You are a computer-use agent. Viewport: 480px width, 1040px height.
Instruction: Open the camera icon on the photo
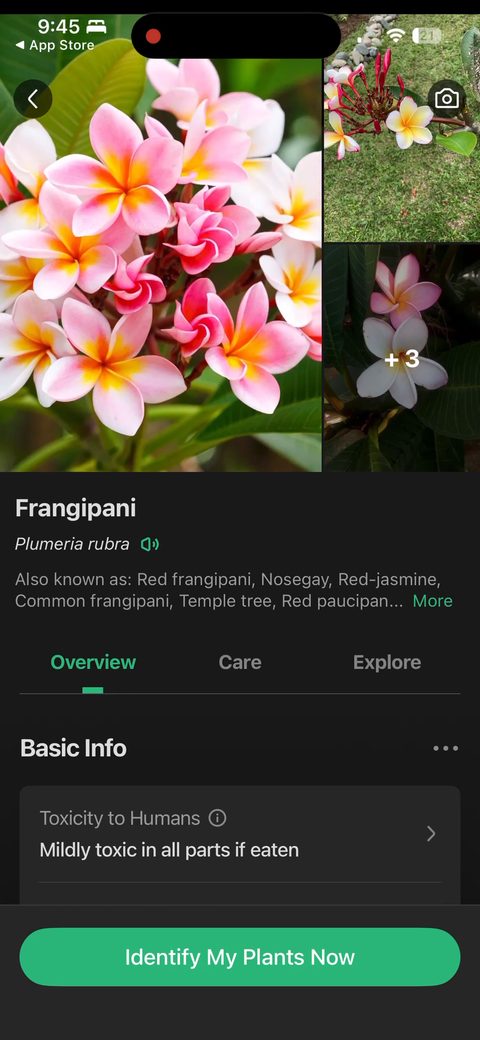[x=446, y=99]
